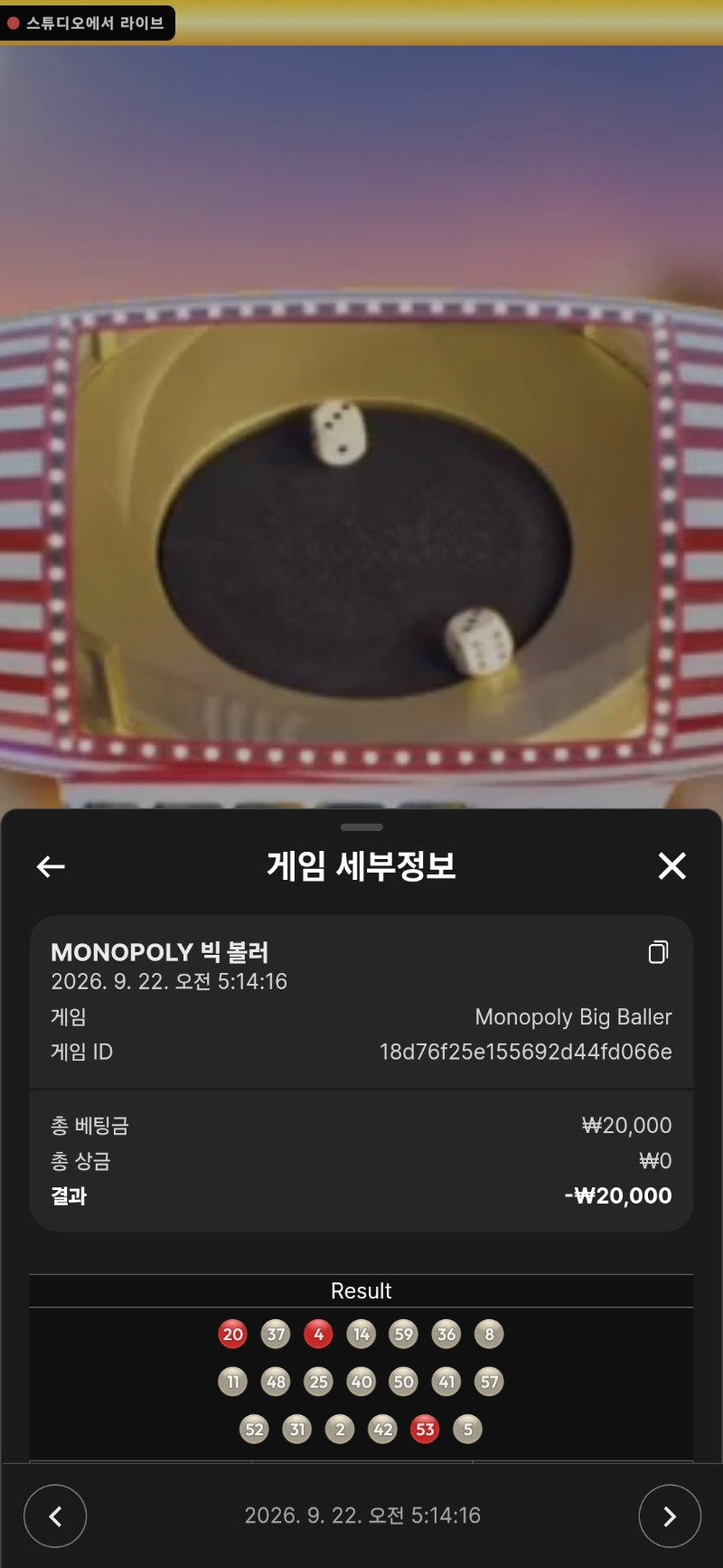Image resolution: width=723 pixels, height=1568 pixels.
Task: Go to the next game record
Action: (x=670, y=1516)
